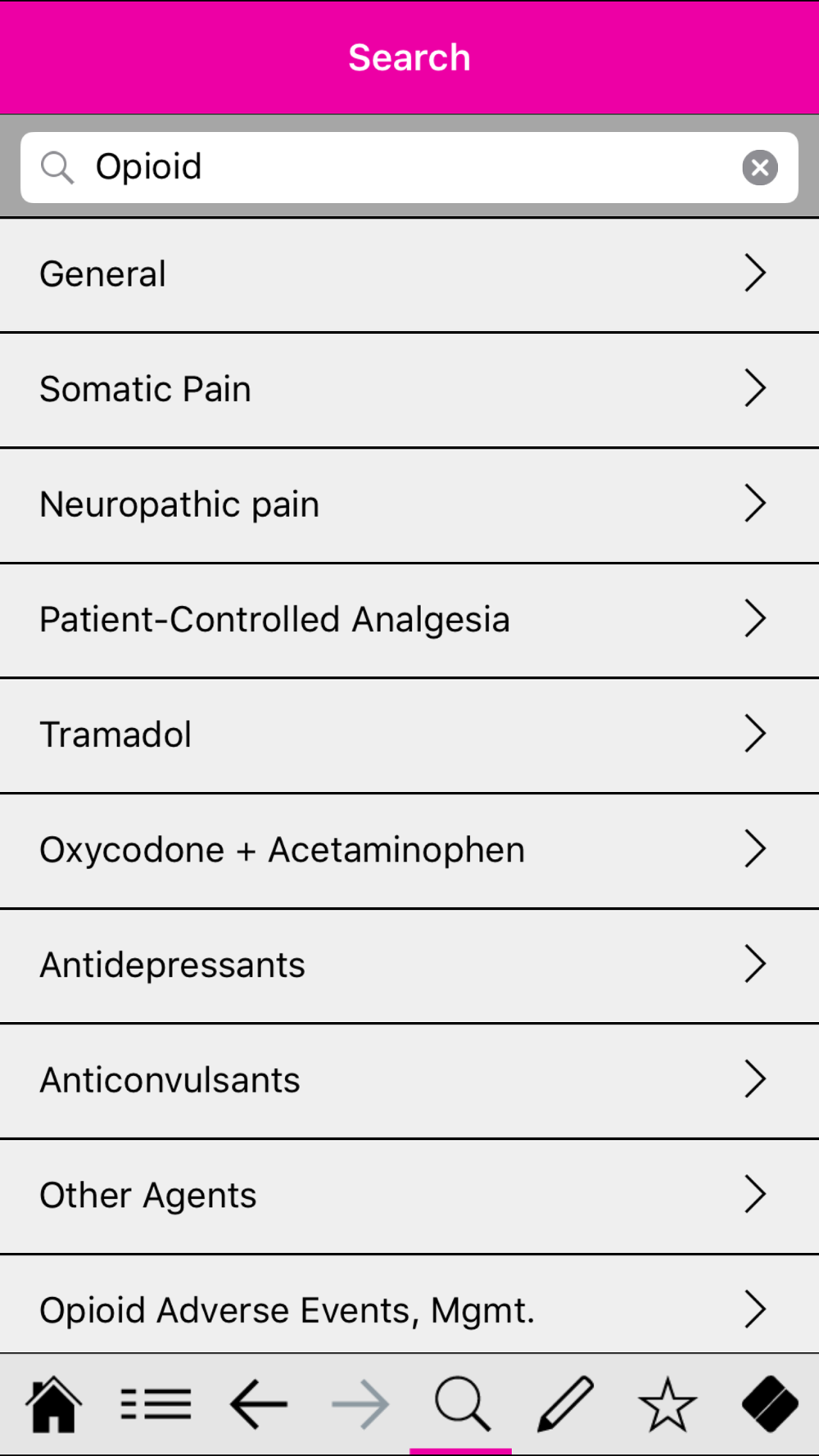Select the search magnifier tab
The width and height of the screenshot is (819, 1456).
click(x=462, y=1404)
